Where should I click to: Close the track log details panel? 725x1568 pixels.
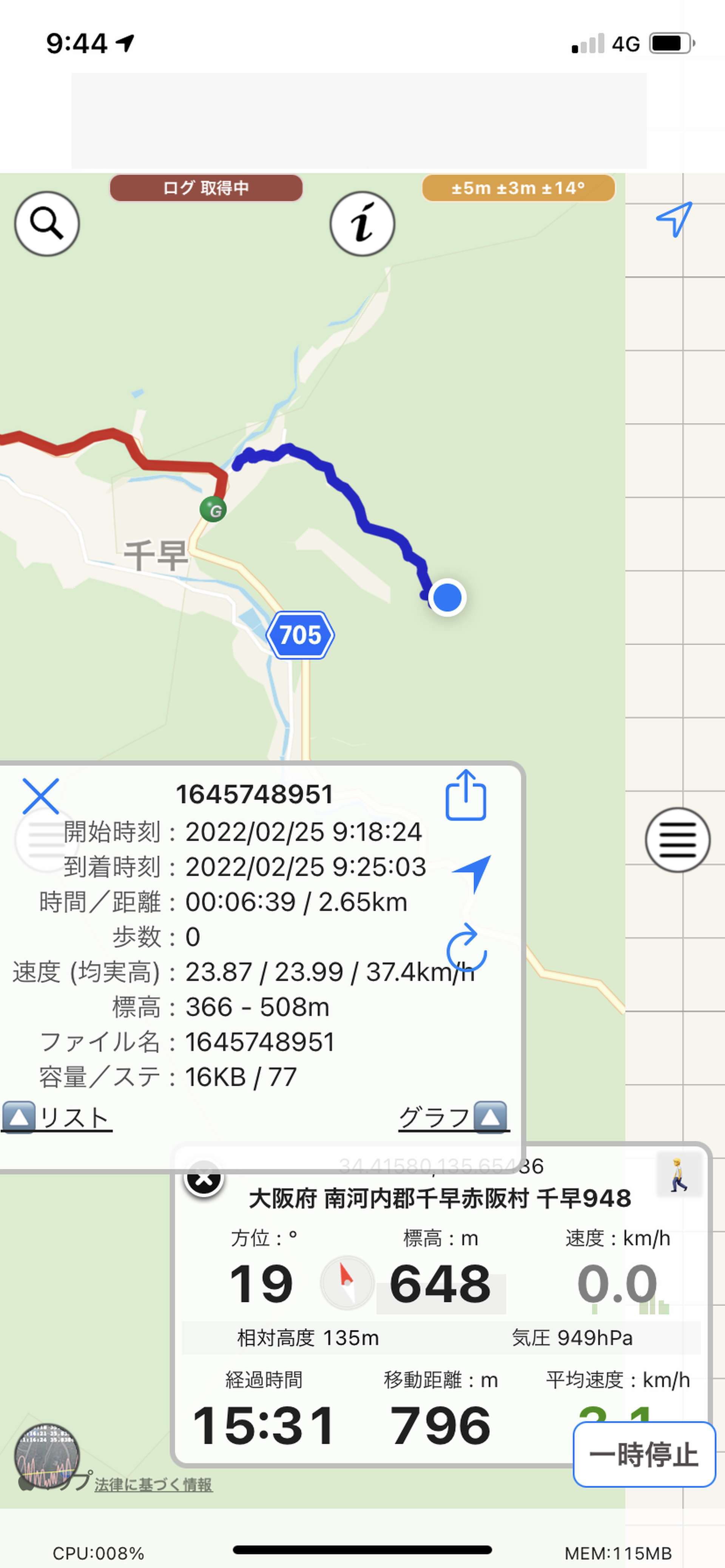tap(41, 796)
